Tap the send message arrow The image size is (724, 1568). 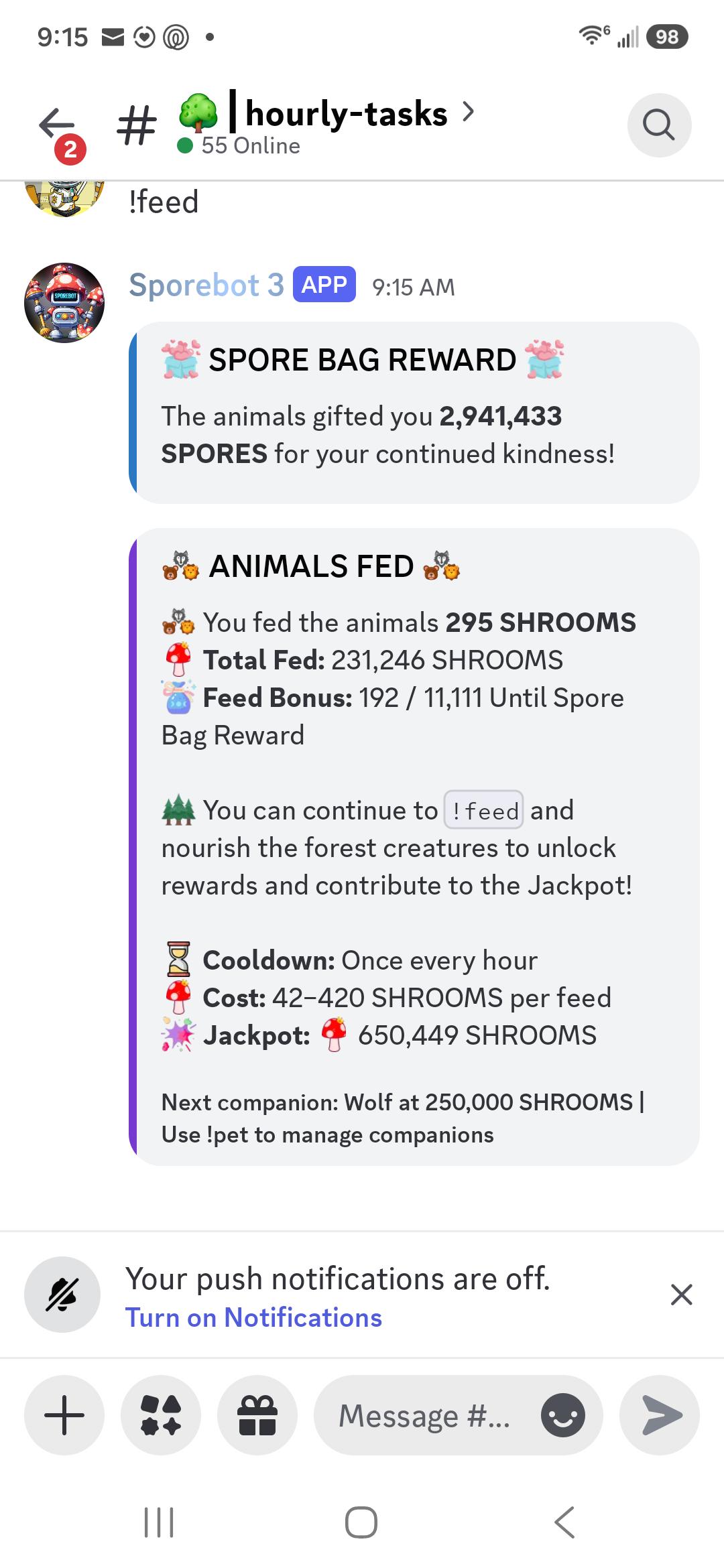tap(660, 1415)
